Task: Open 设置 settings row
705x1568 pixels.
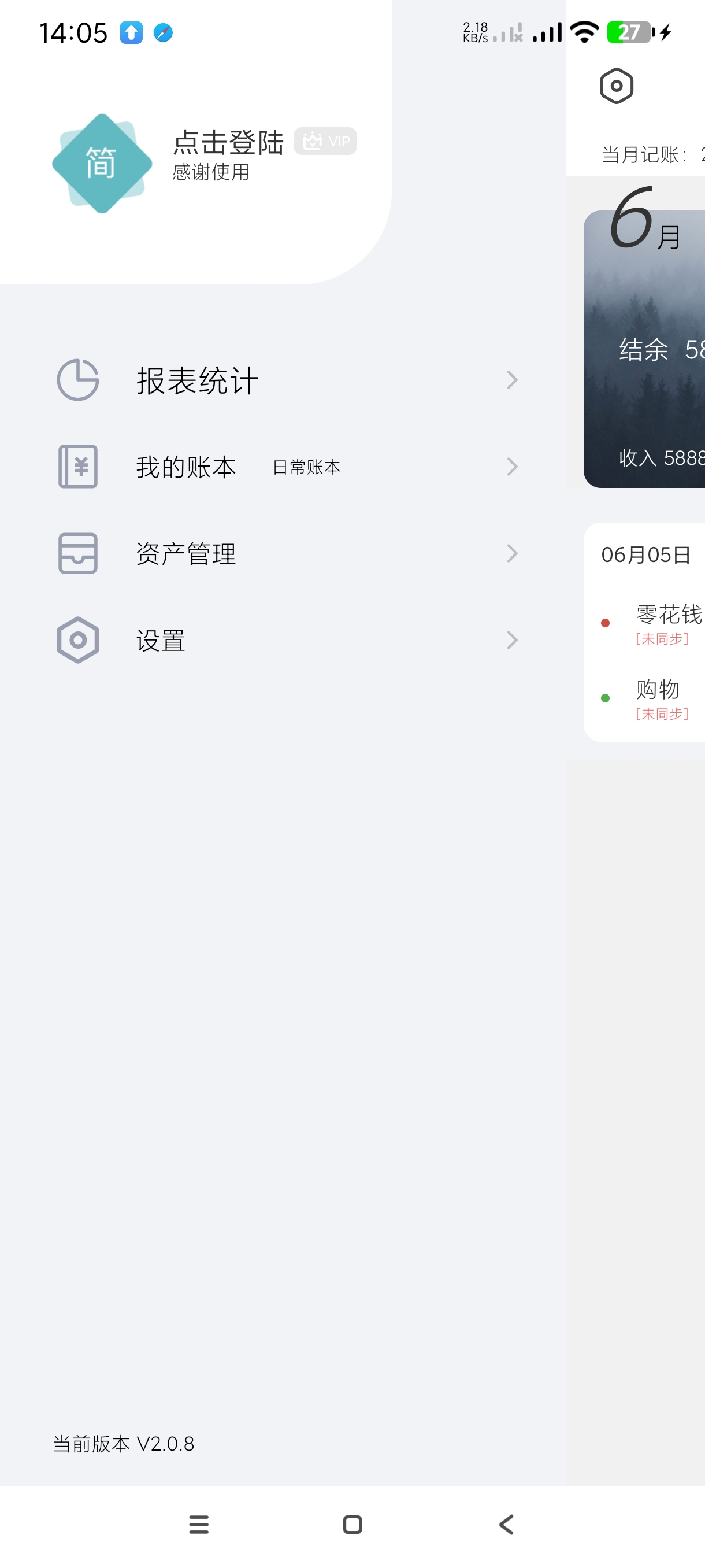Action: (x=287, y=641)
